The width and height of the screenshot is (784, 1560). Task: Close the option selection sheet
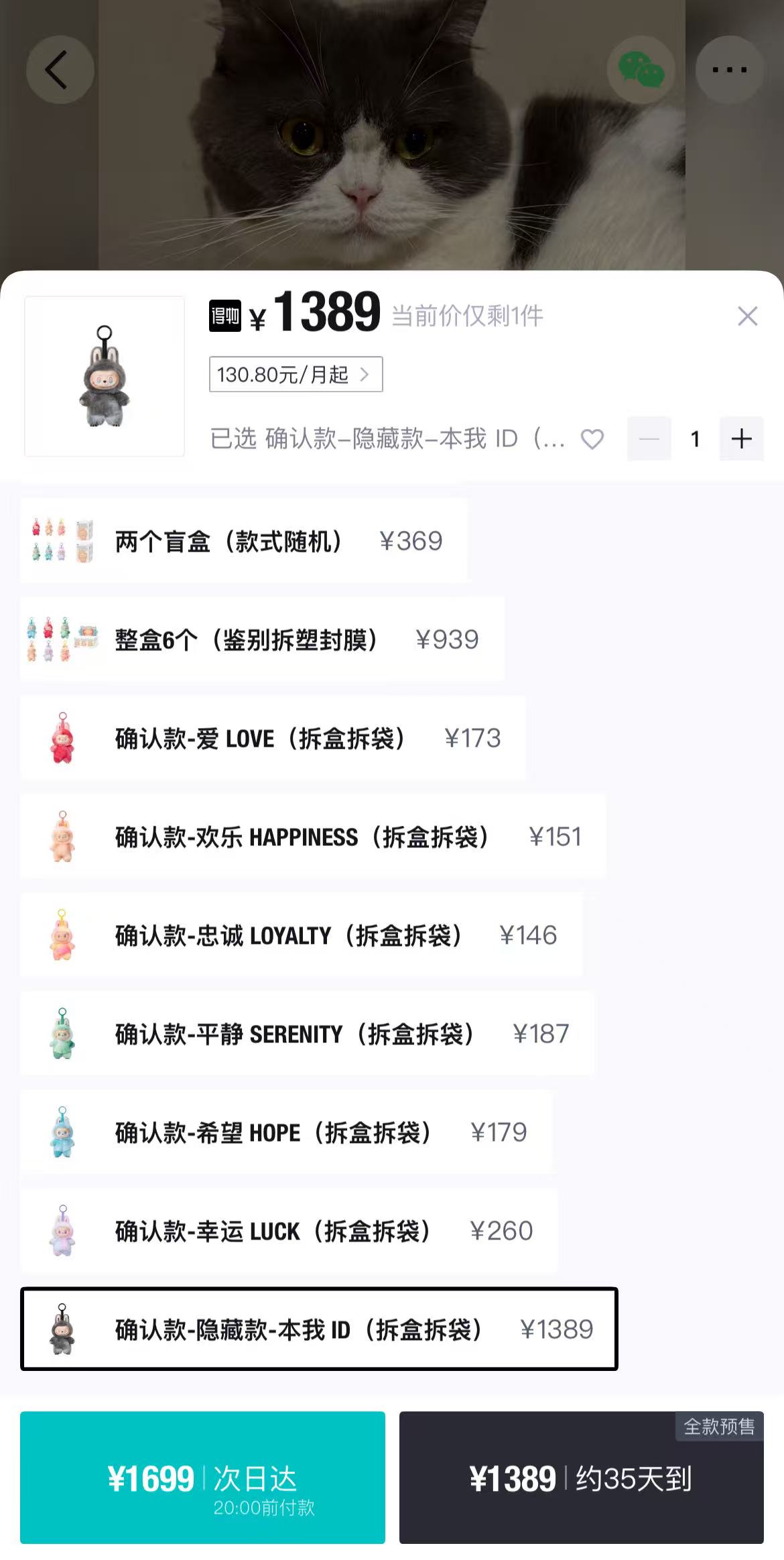coord(747,316)
